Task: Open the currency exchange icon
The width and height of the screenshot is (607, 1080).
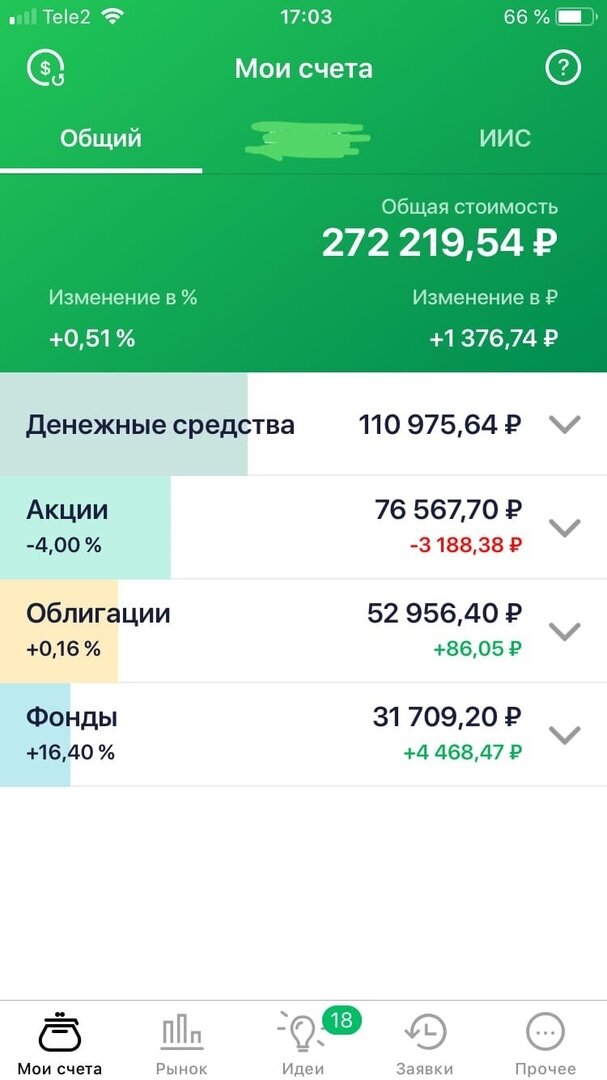Action: click(45, 68)
